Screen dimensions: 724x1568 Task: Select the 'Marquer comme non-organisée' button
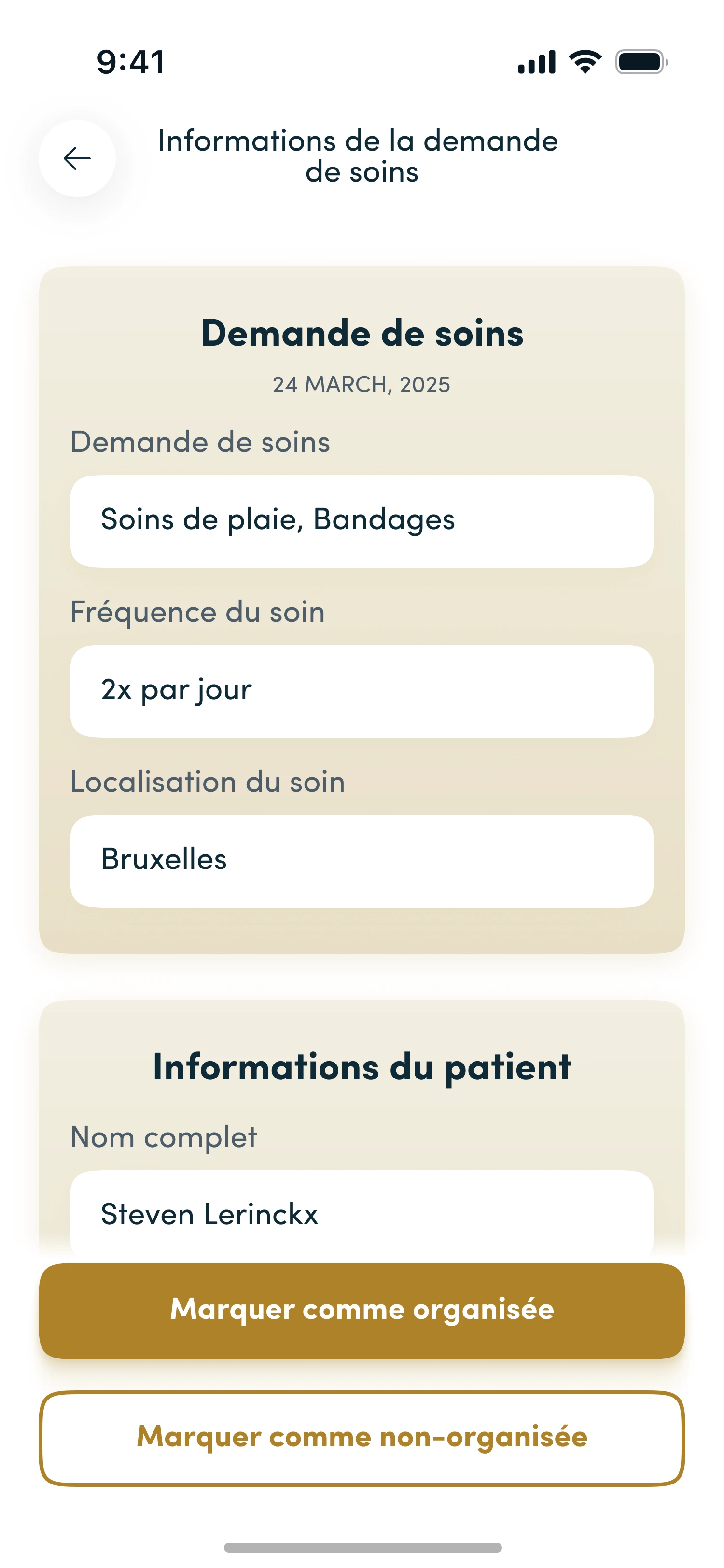tap(362, 1437)
